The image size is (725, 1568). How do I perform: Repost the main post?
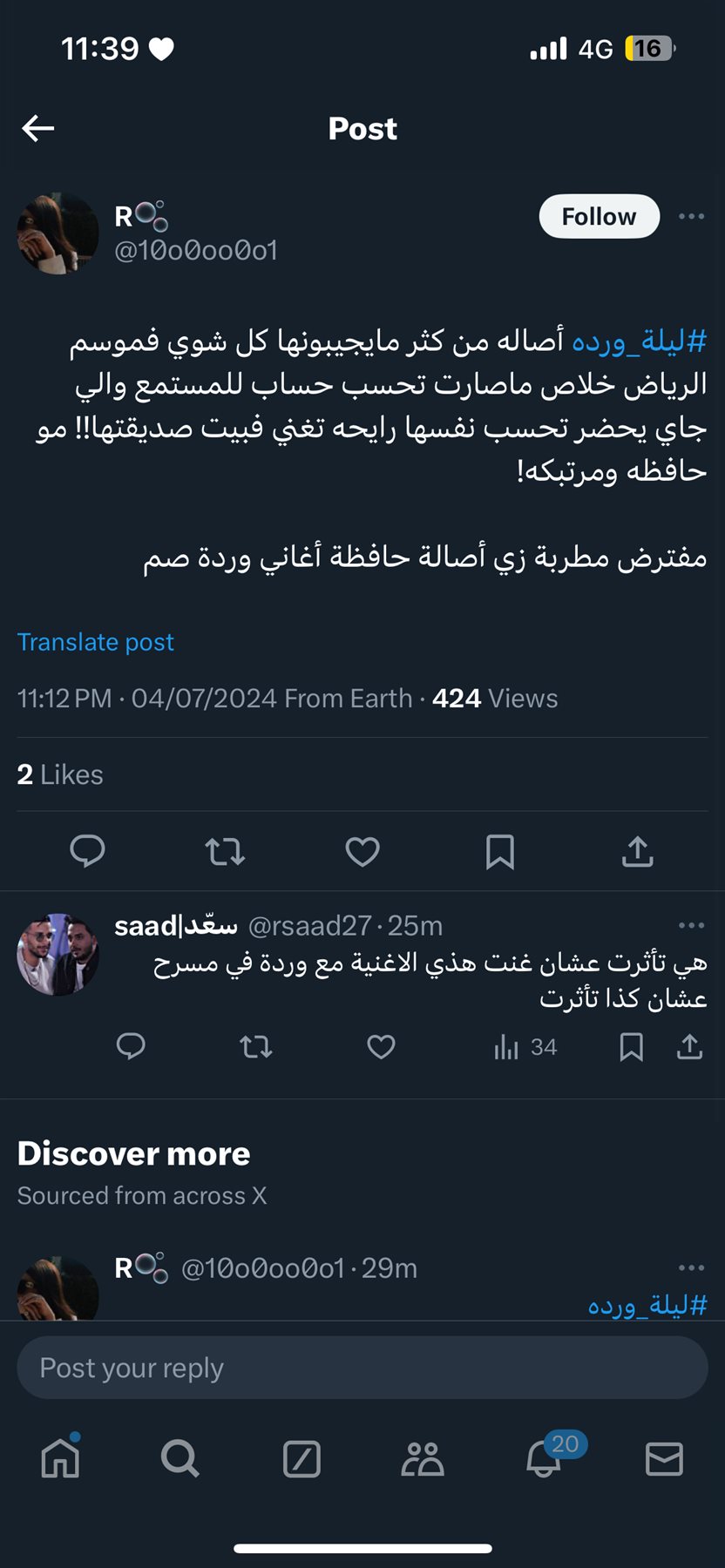coord(225,851)
